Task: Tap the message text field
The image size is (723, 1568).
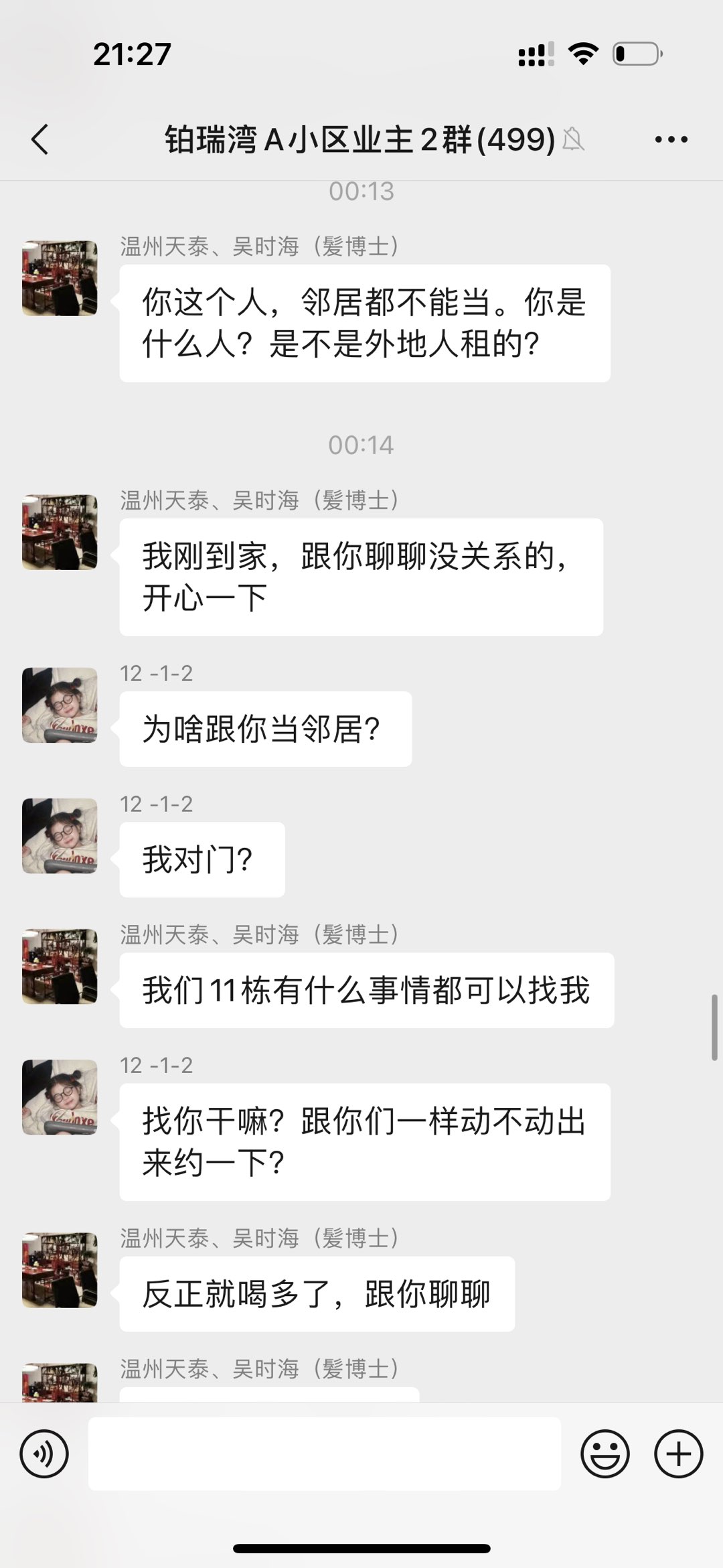Action: 324,1454
